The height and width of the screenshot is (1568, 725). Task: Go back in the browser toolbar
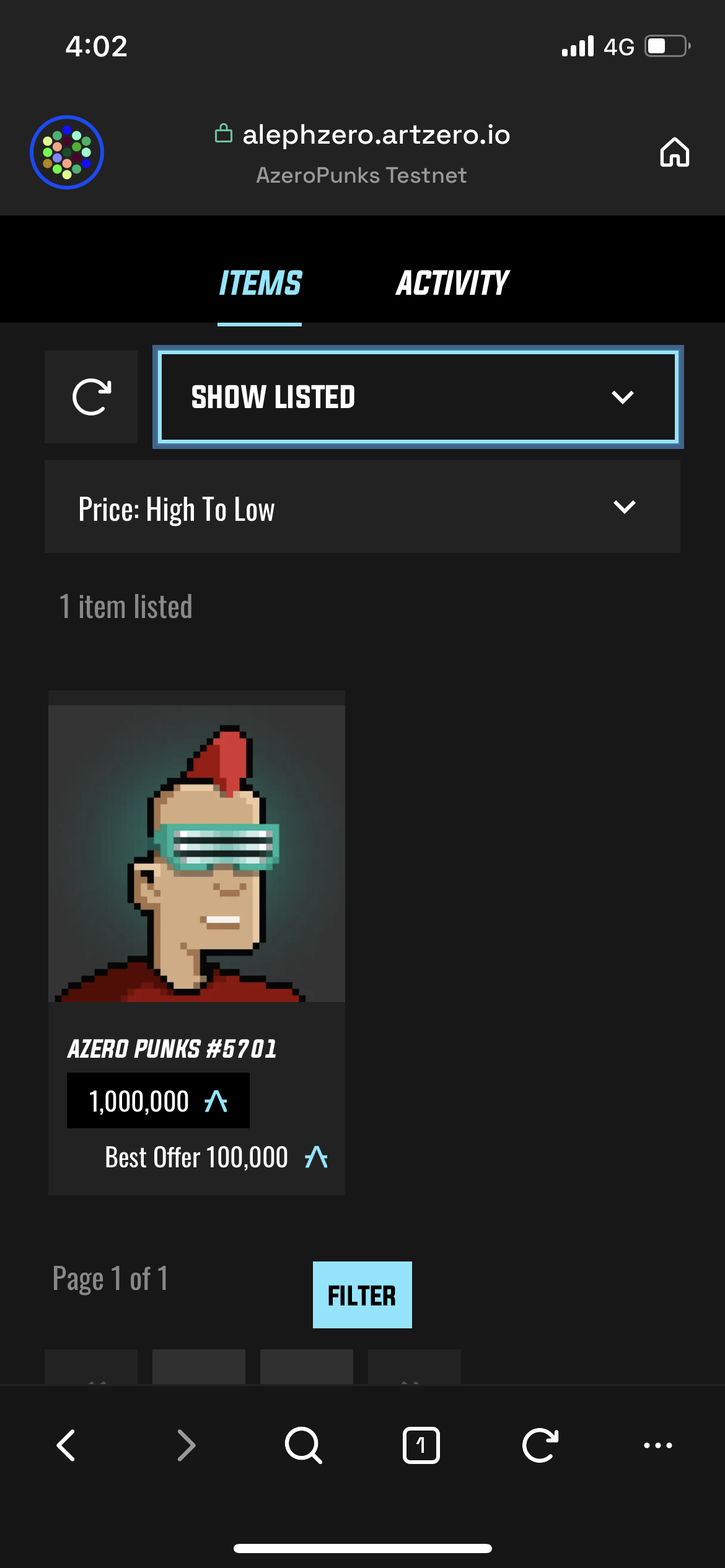click(66, 1445)
